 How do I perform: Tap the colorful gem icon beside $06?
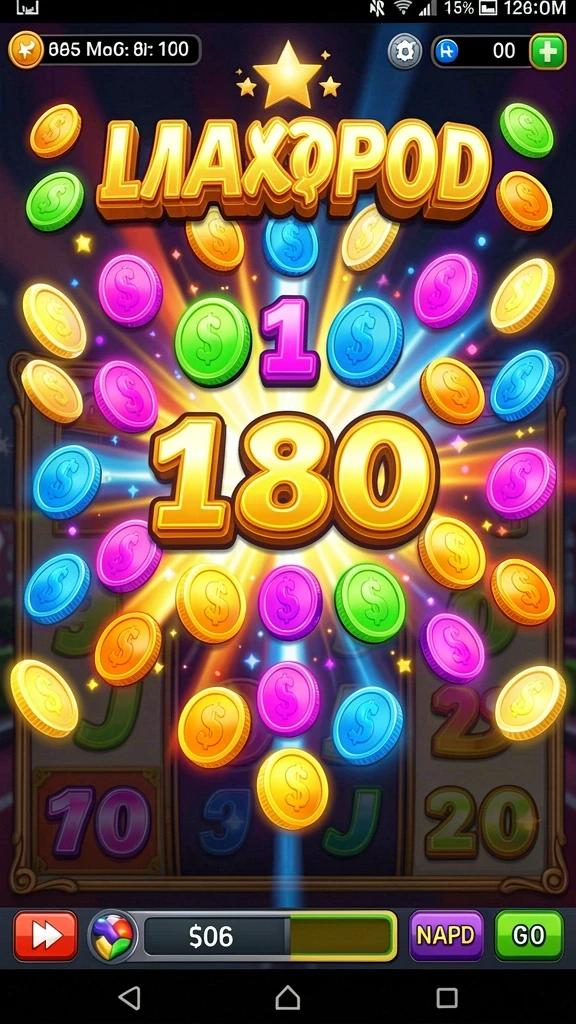point(113,936)
